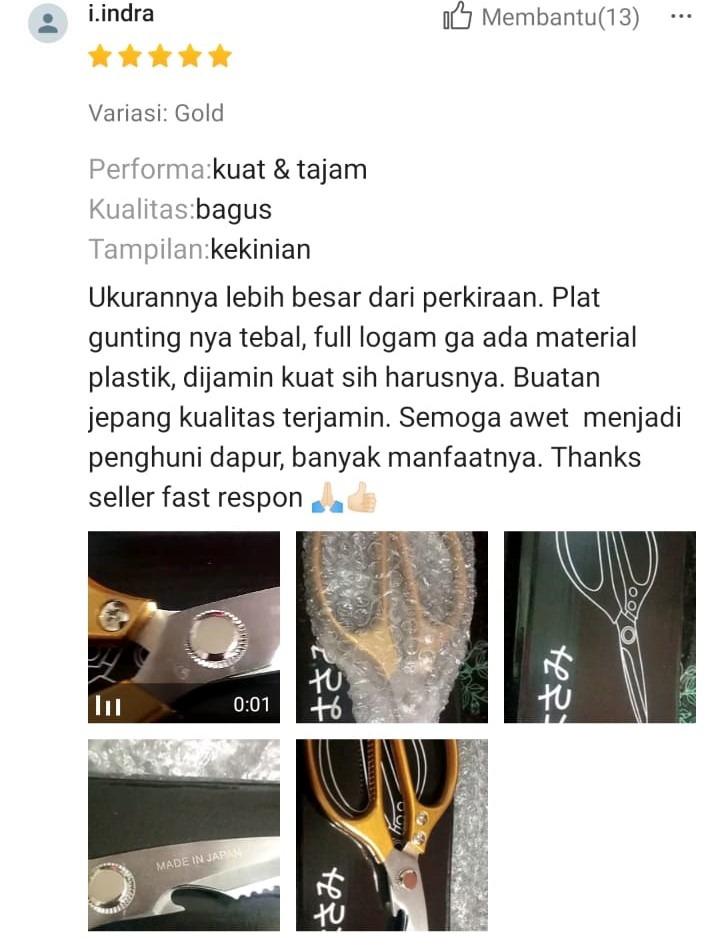The height and width of the screenshot is (944, 720).
Task: Mark i.indra's review as Membantu
Action: 541,18
